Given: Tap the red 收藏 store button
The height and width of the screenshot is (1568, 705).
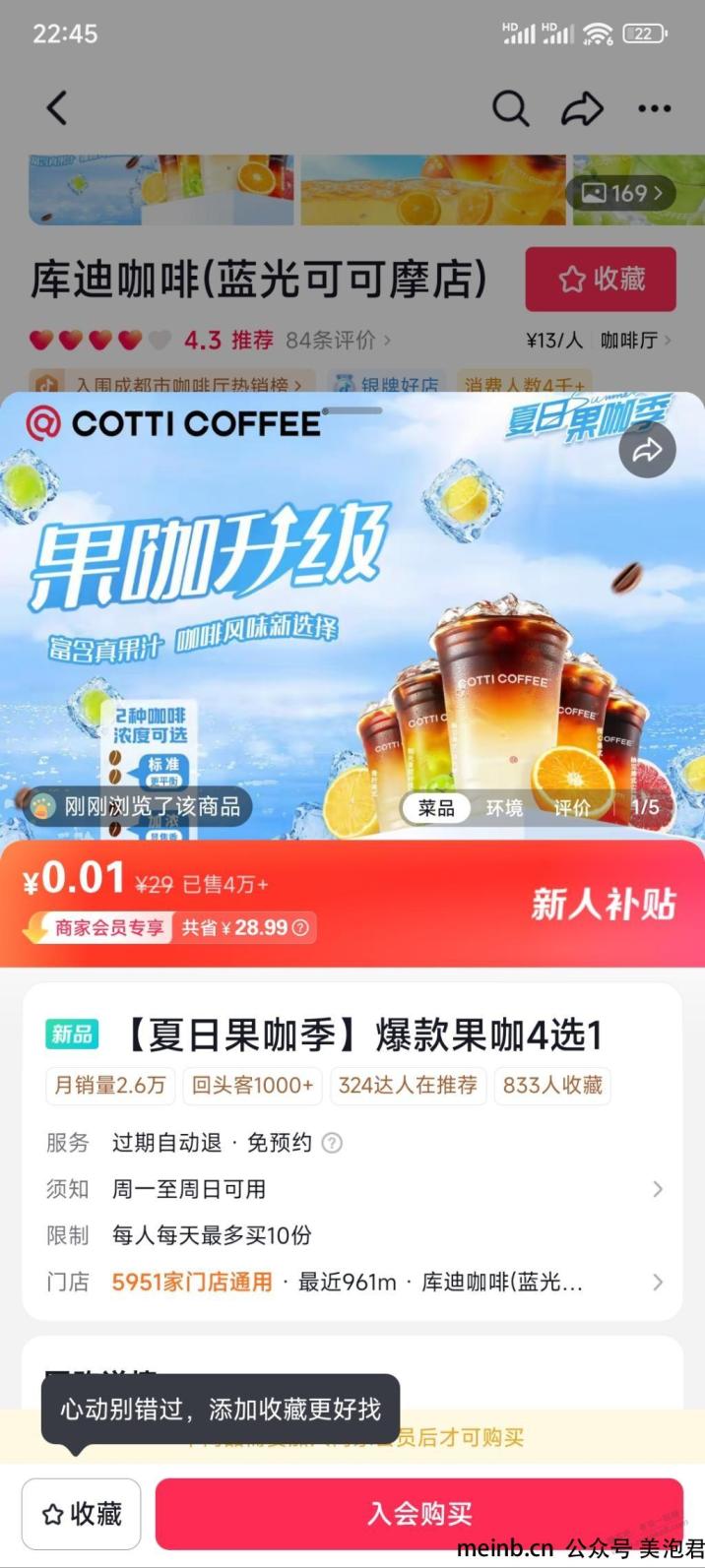Looking at the screenshot, I should 601,280.
